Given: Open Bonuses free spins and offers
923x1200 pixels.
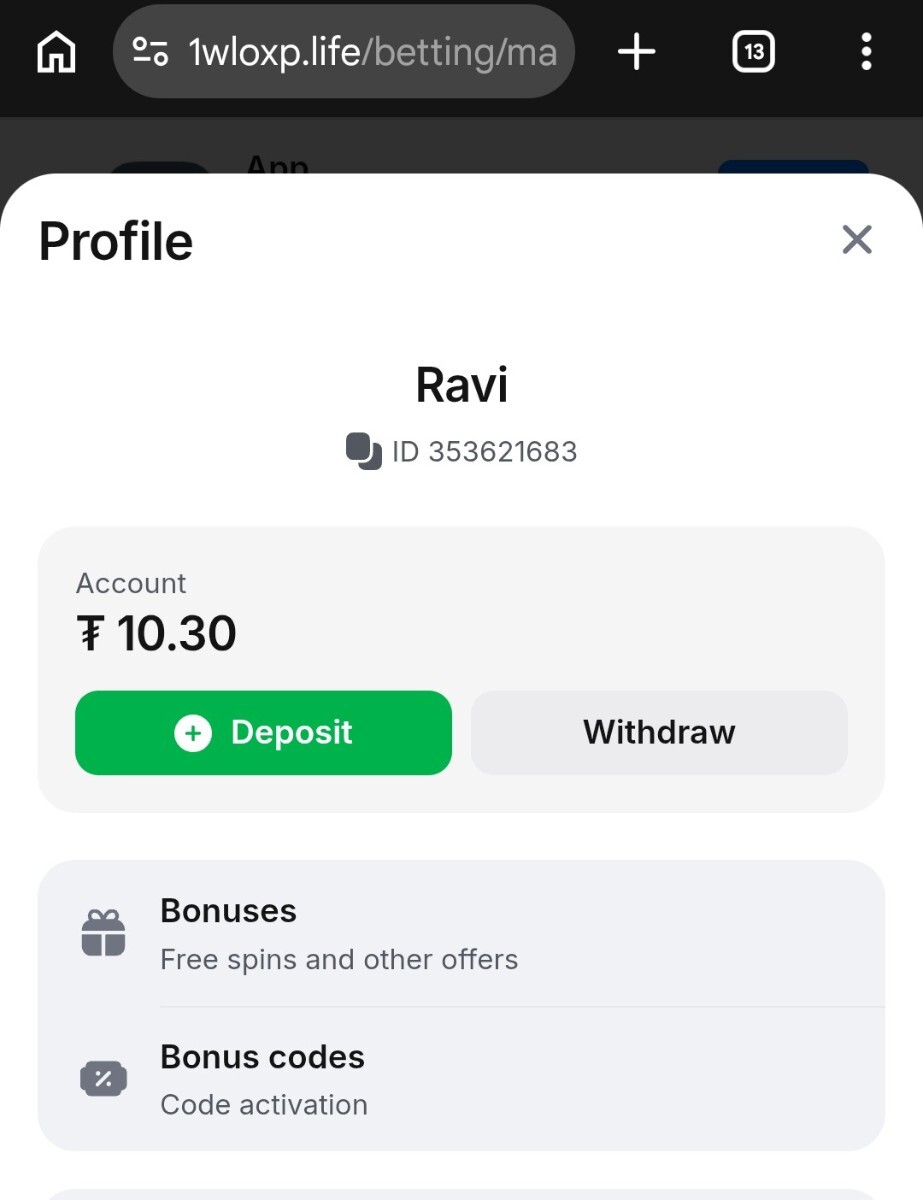Looking at the screenshot, I should click(460, 934).
